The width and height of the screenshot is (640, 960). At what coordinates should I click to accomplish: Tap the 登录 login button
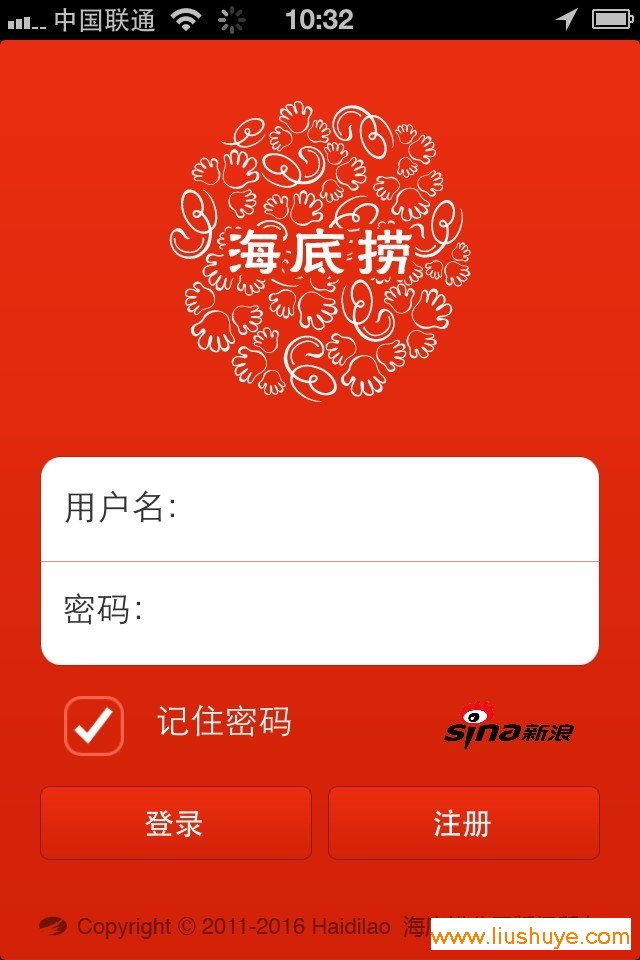[176, 823]
